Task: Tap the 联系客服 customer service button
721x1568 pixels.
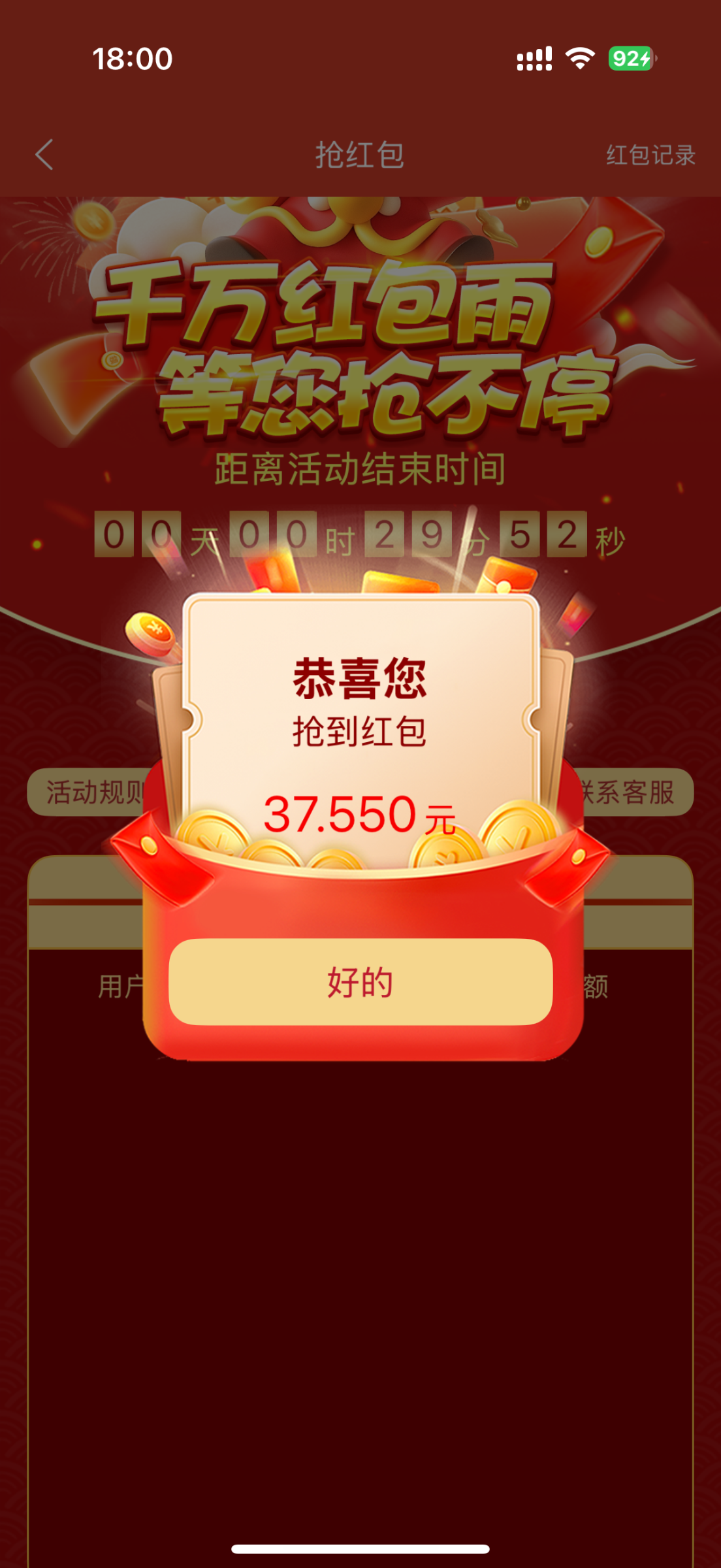Action: click(x=635, y=792)
